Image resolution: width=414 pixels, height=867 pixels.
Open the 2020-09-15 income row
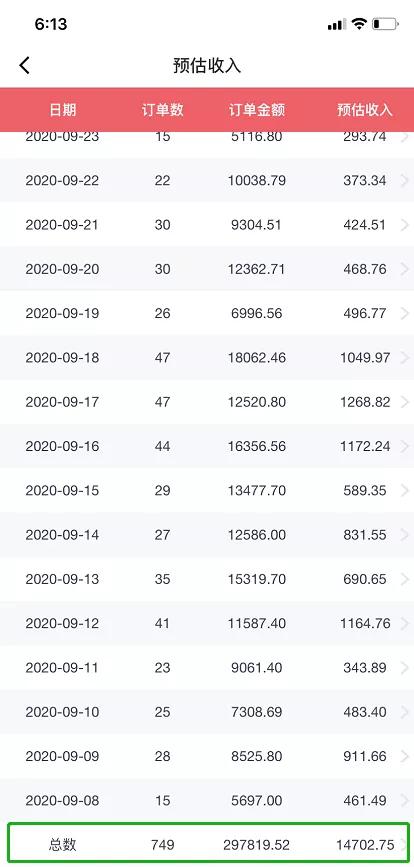(207, 490)
